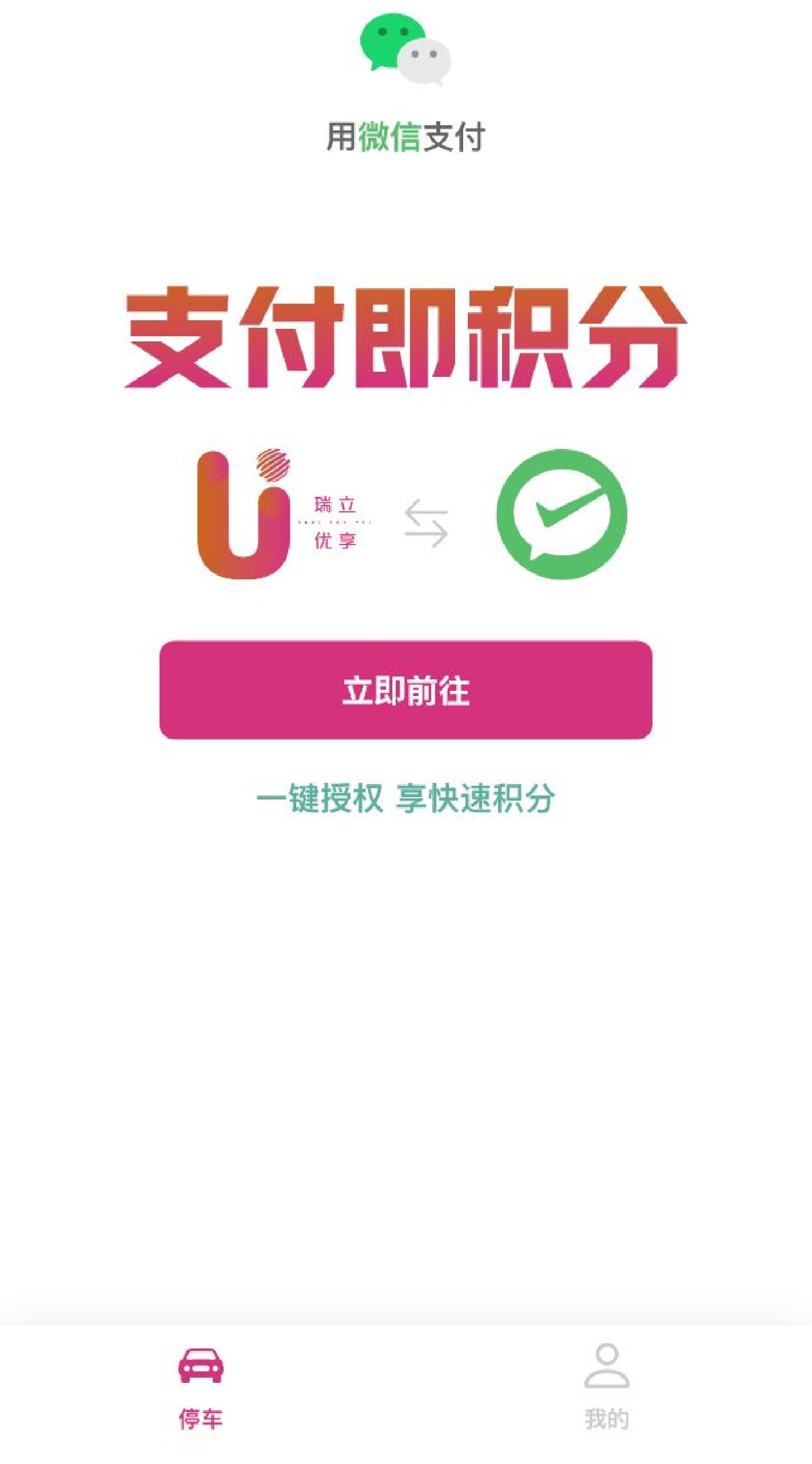Tap the 立即前往 button
This screenshot has width=812, height=1464.
click(405, 690)
